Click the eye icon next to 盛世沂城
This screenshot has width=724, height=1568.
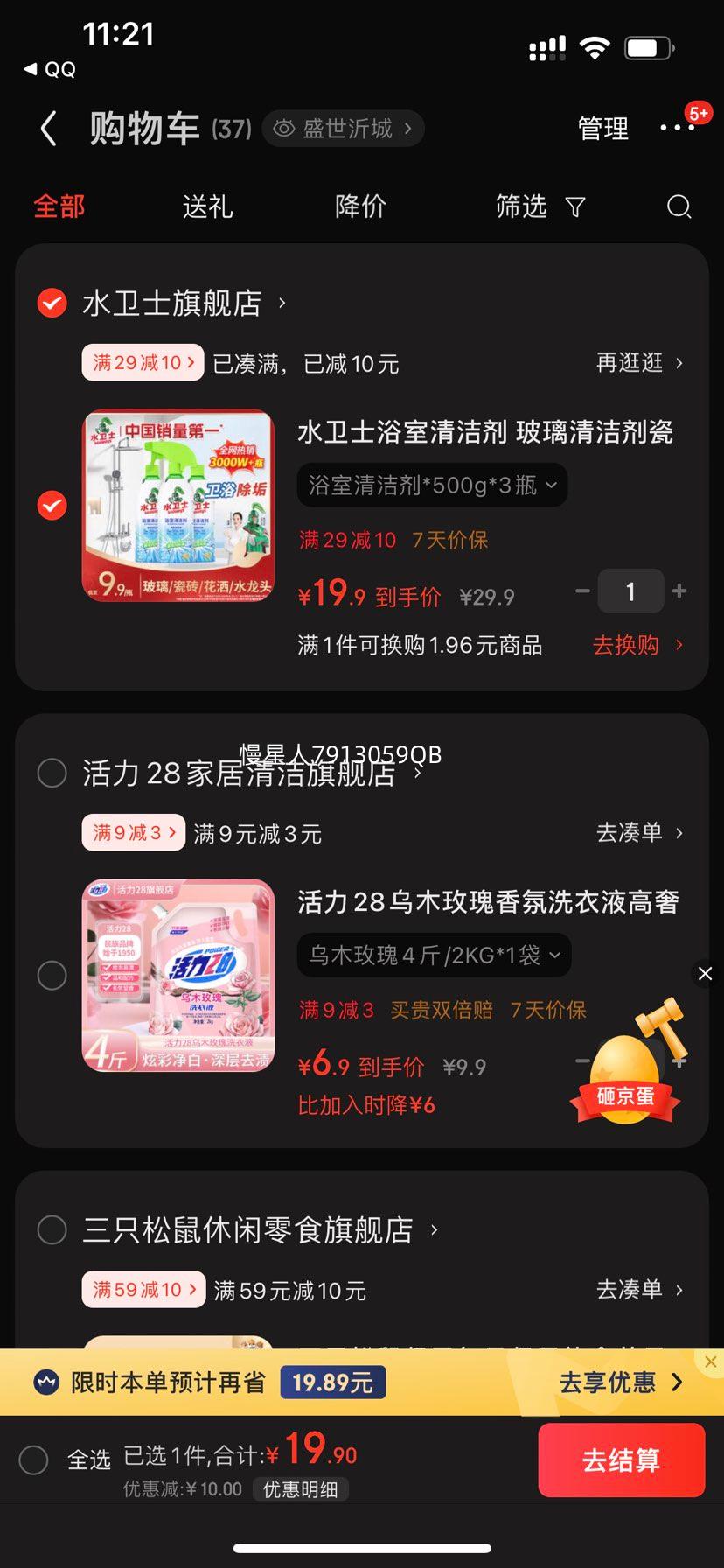(283, 128)
